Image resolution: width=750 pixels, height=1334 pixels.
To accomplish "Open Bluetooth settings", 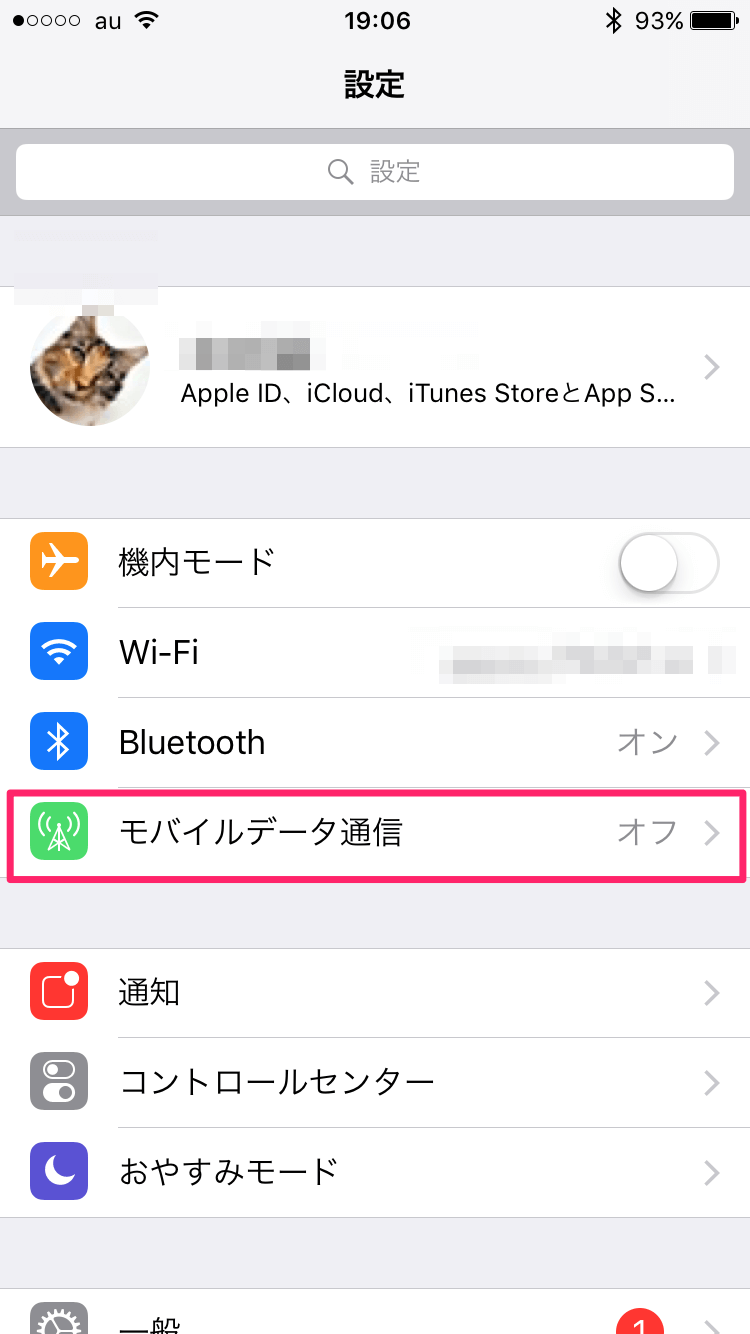I will coord(375,743).
